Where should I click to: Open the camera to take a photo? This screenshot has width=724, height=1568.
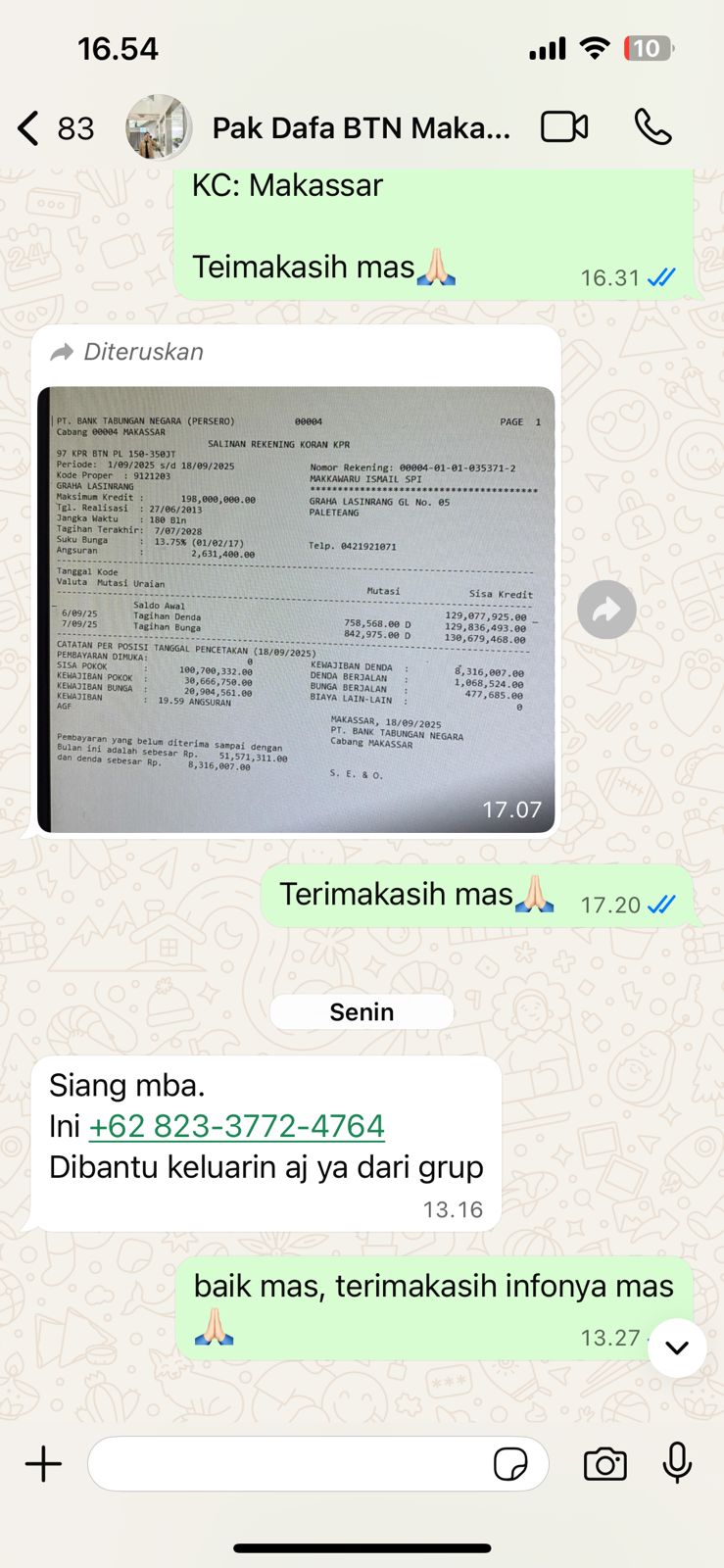tap(604, 1464)
